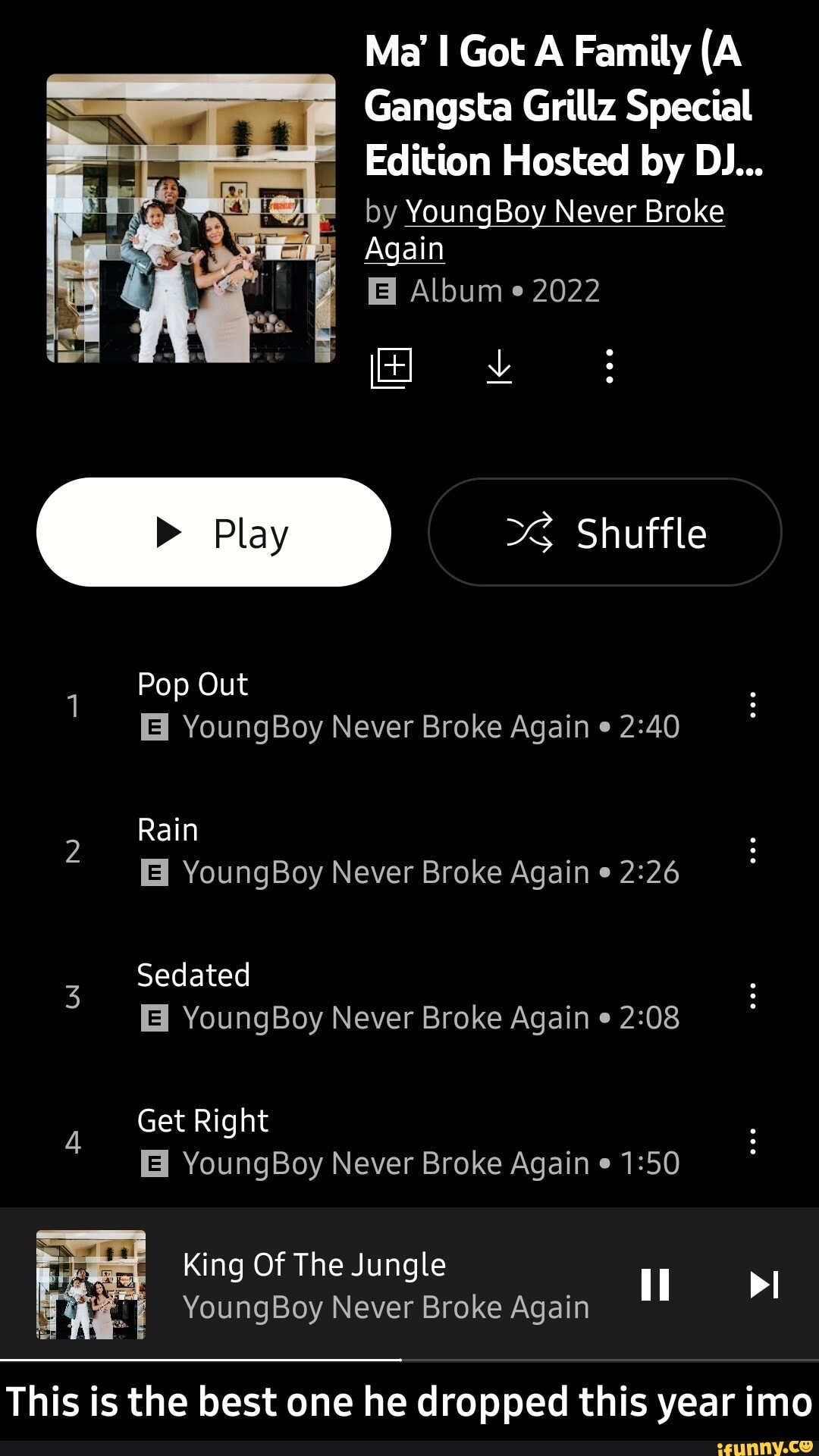Open album overflow menu

[x=609, y=367]
